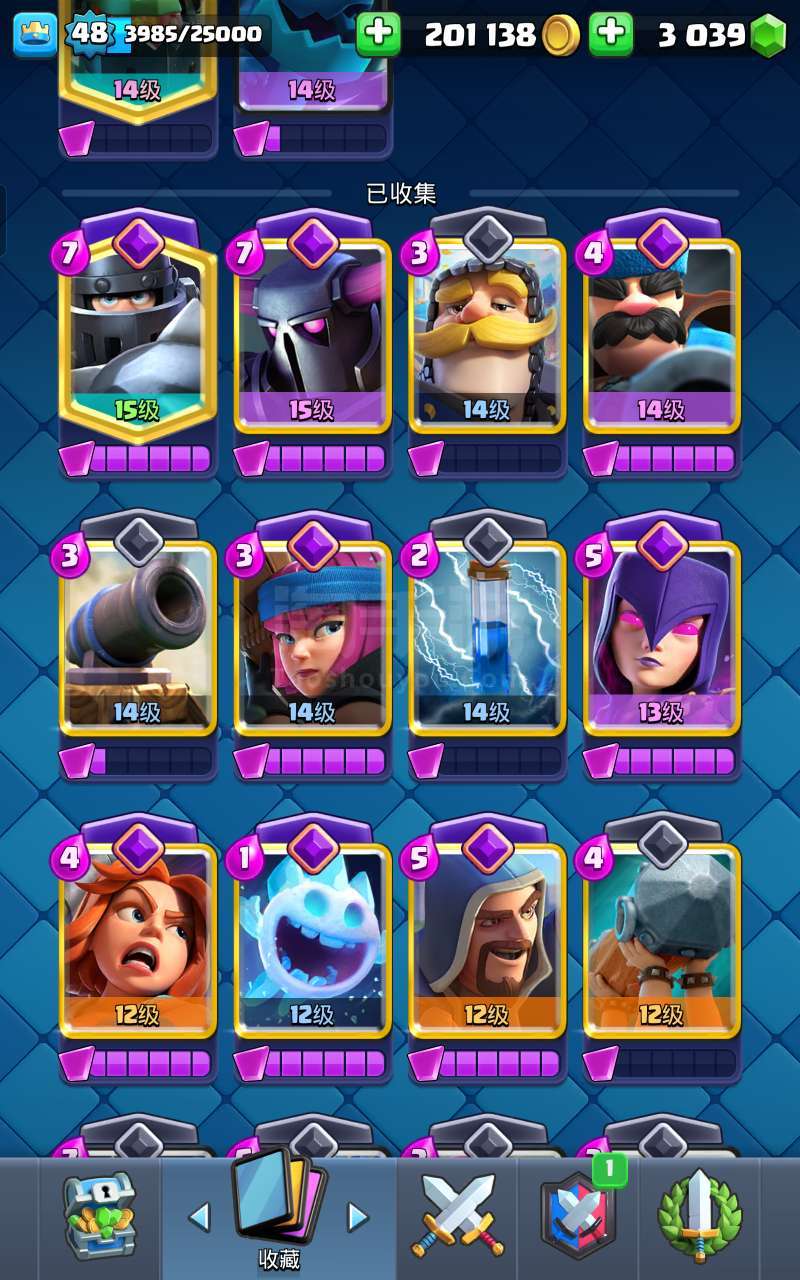The height and width of the screenshot is (1280, 800).
Task: Open the king level 48 profile badge
Action: pyautogui.click(x=89, y=34)
